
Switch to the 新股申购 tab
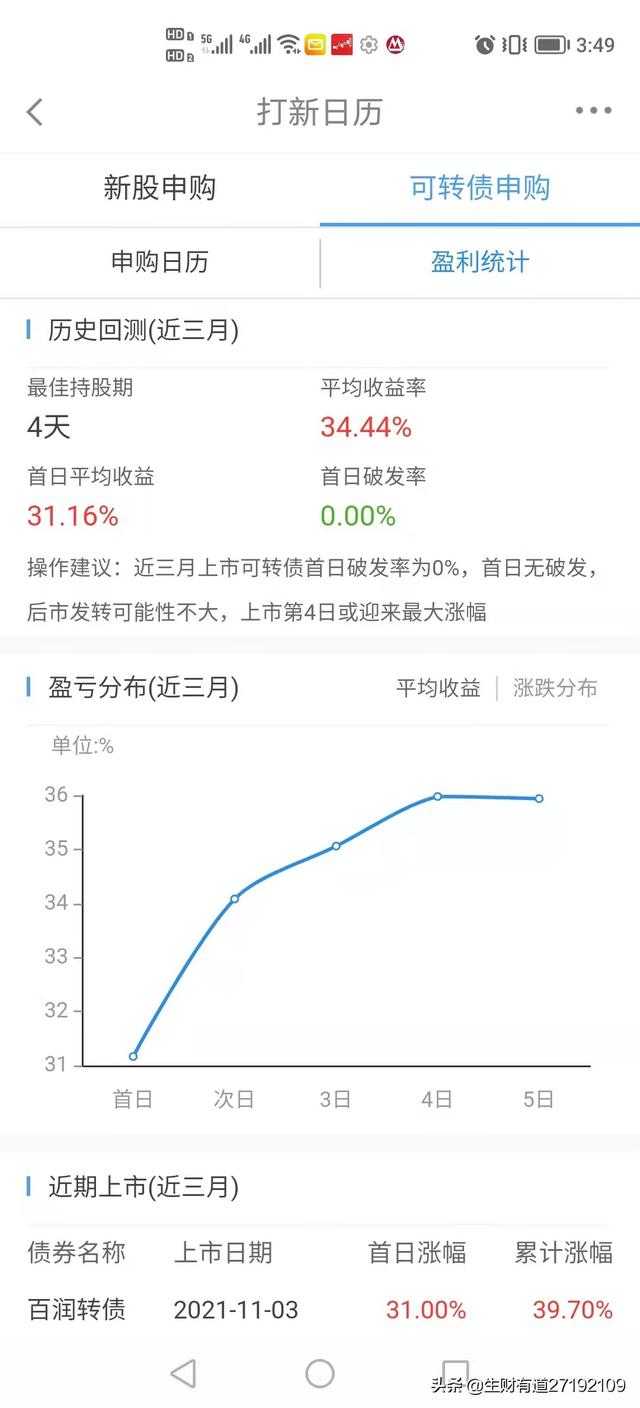coord(160,188)
